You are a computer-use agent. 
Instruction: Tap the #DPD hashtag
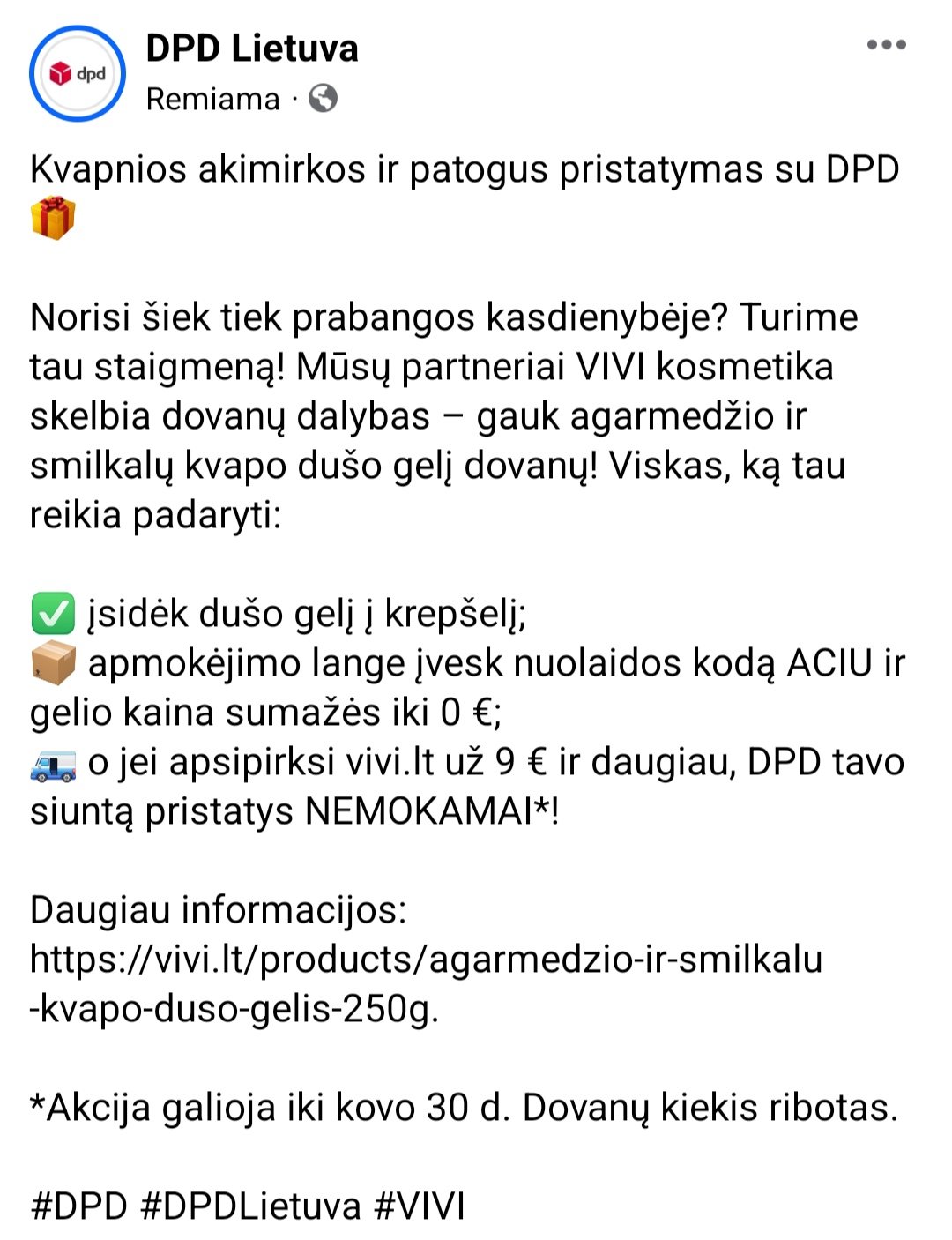79,1205
